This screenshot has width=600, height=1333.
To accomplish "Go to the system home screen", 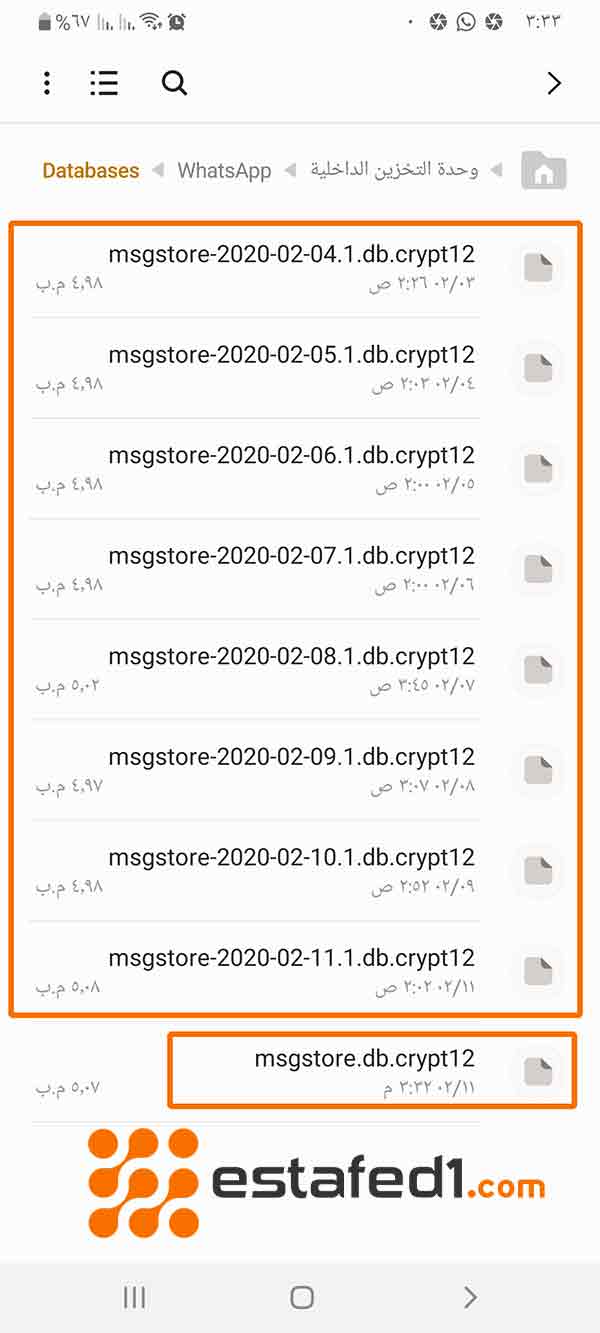I will [x=301, y=1297].
